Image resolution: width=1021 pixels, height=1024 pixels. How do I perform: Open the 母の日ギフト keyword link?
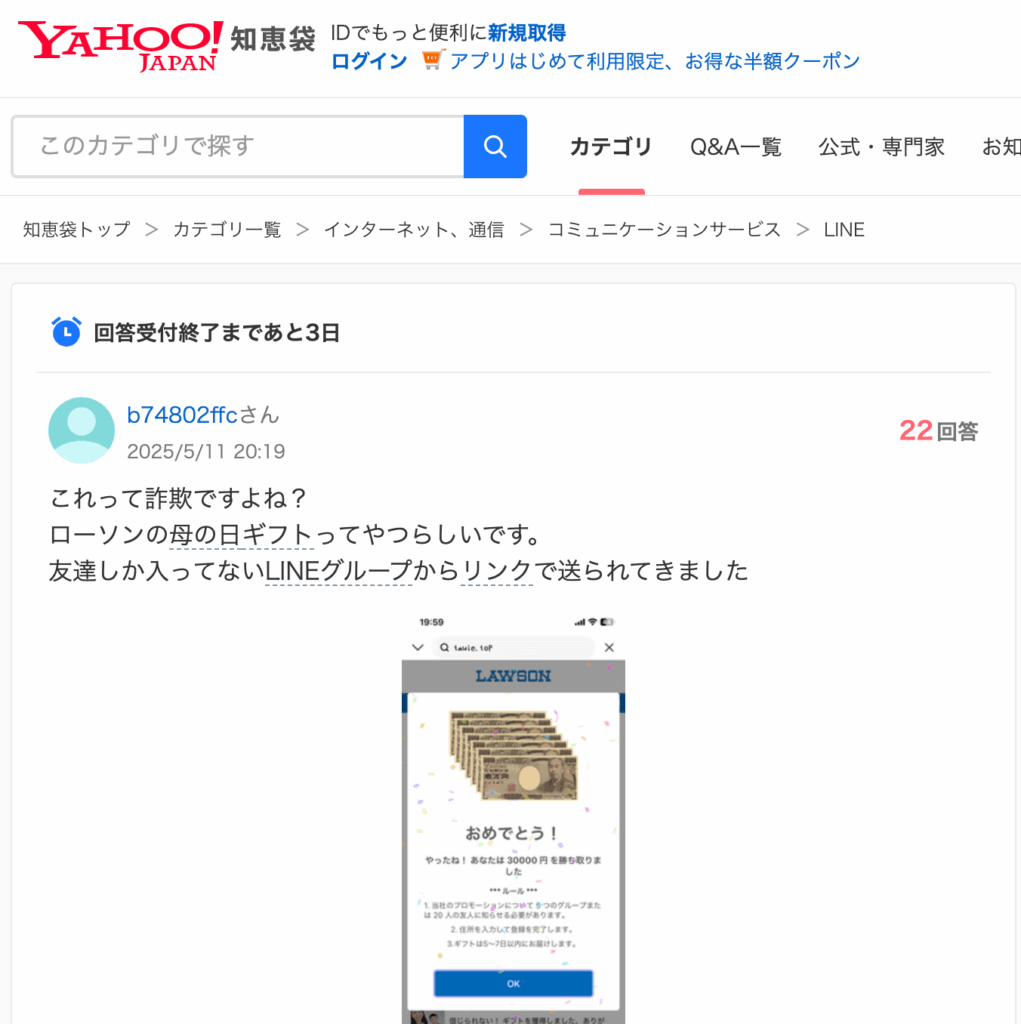coord(241,534)
